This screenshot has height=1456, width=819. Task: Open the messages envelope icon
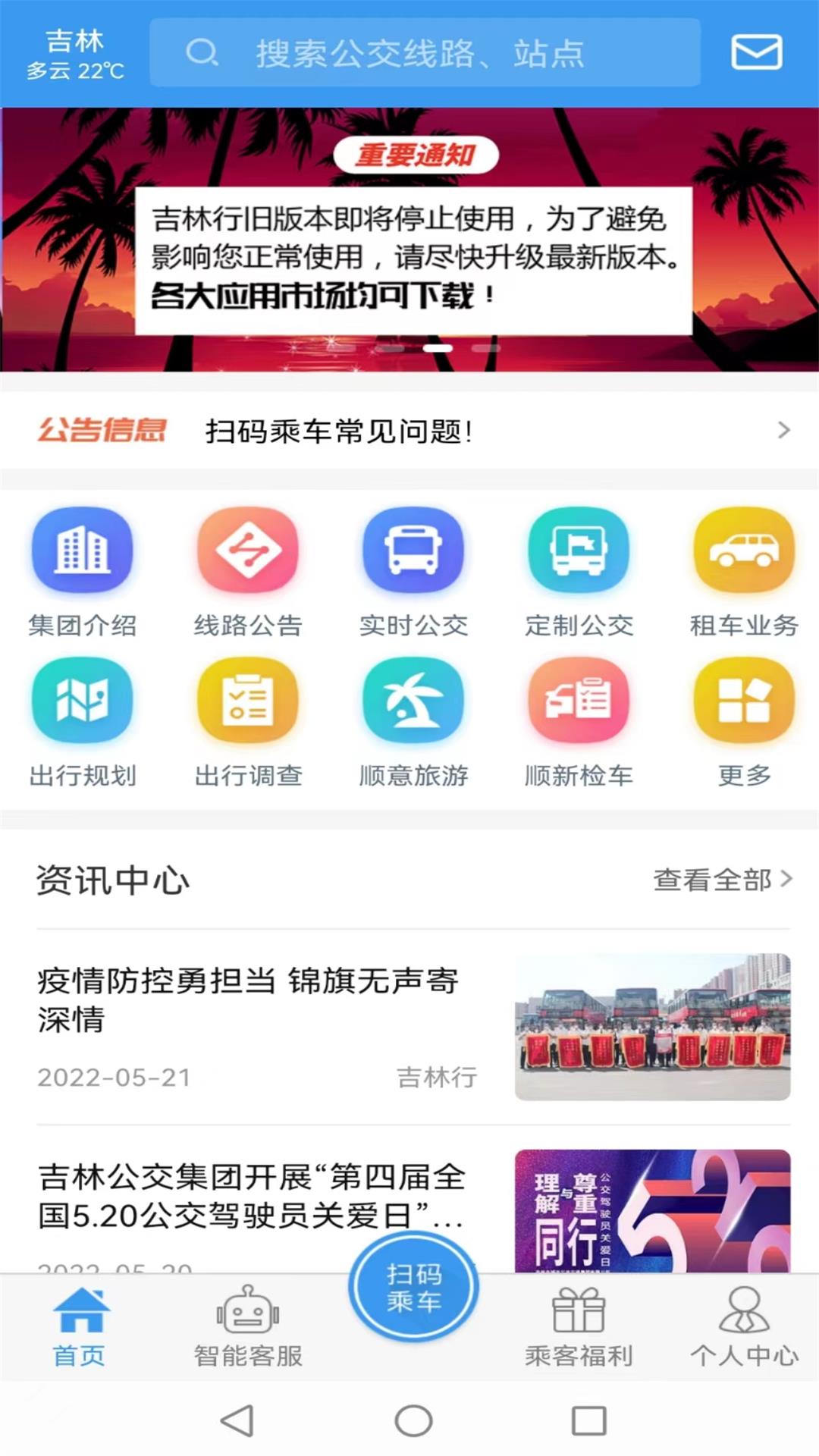(x=756, y=52)
